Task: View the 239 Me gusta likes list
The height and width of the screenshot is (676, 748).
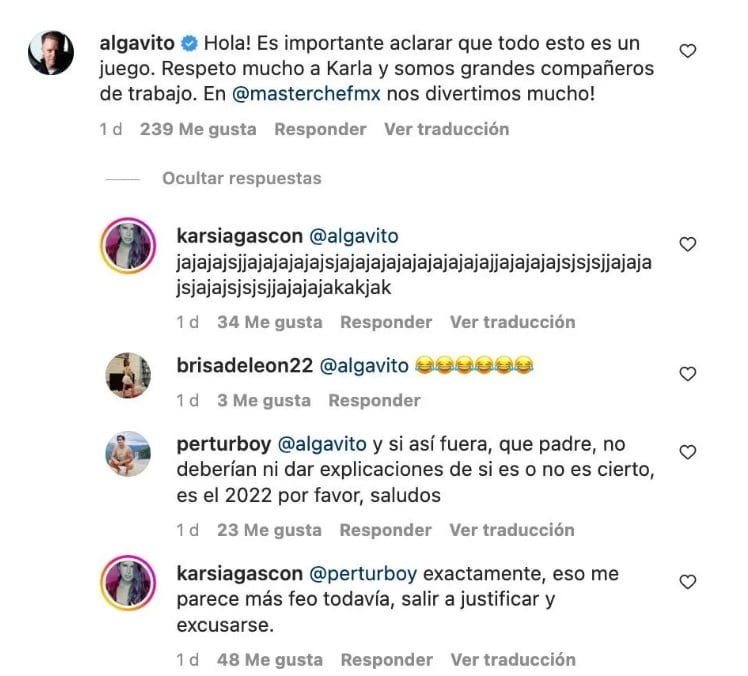Action: (197, 129)
